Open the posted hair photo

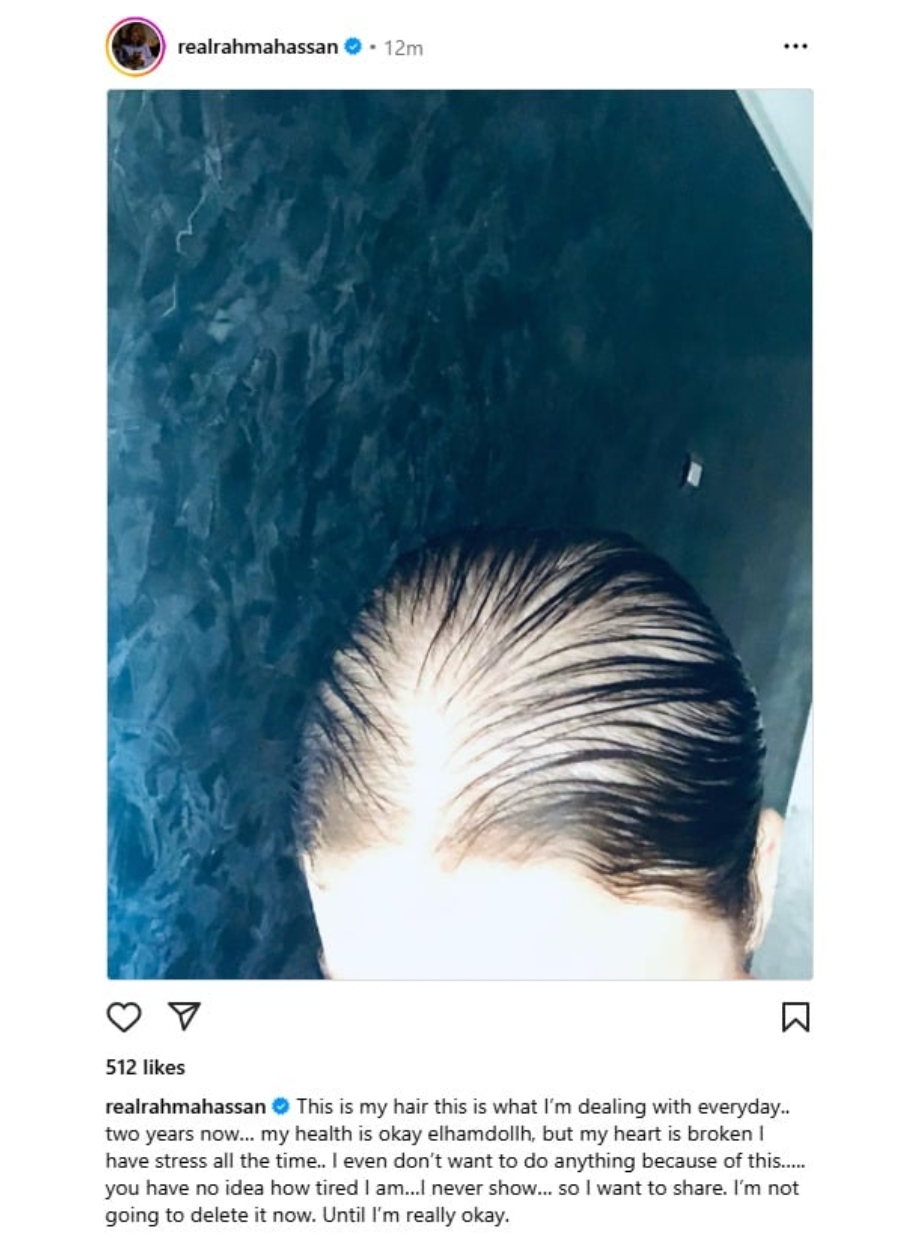(459, 534)
